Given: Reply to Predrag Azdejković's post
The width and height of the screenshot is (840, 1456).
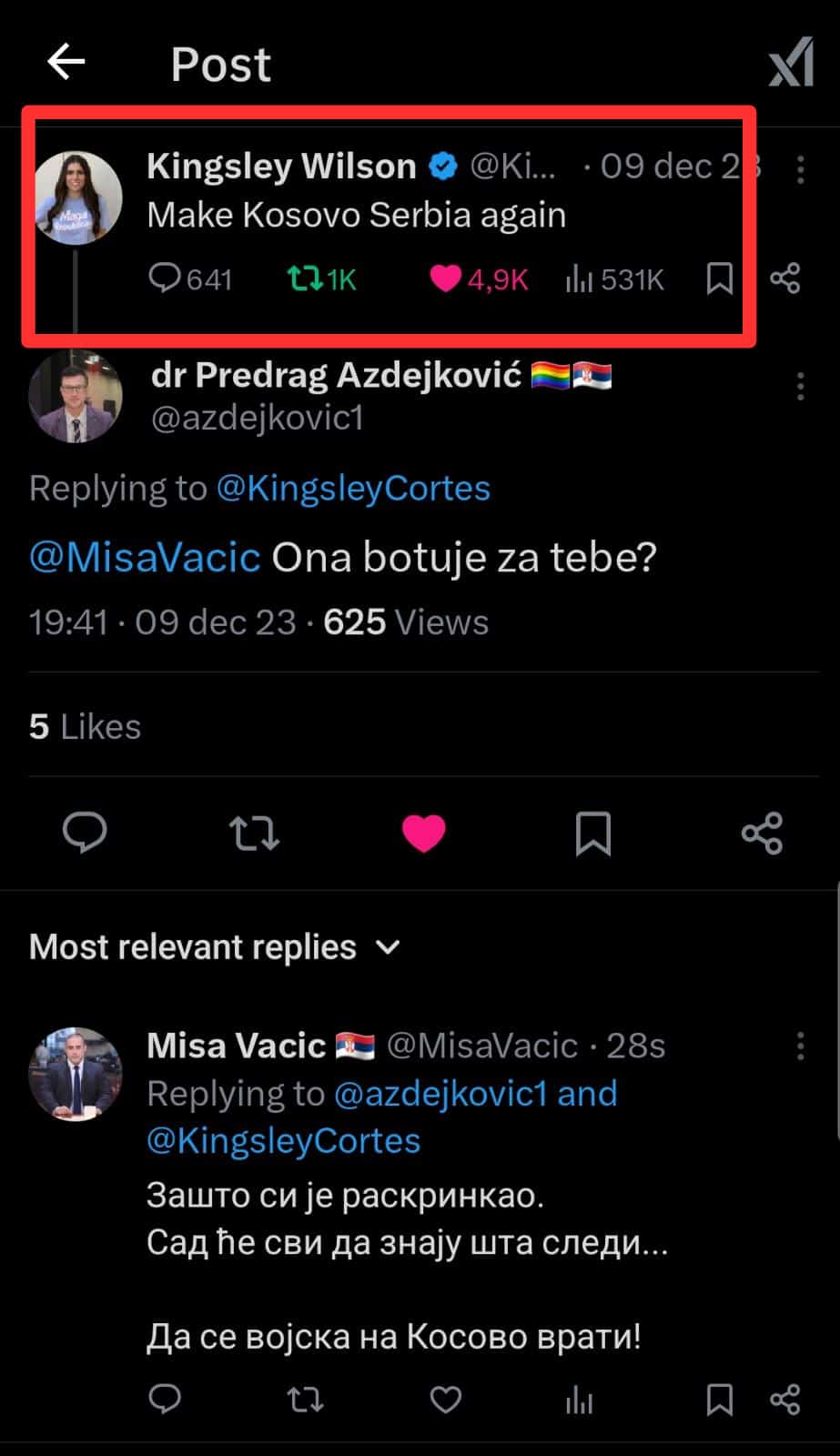Looking at the screenshot, I should pos(85,833).
